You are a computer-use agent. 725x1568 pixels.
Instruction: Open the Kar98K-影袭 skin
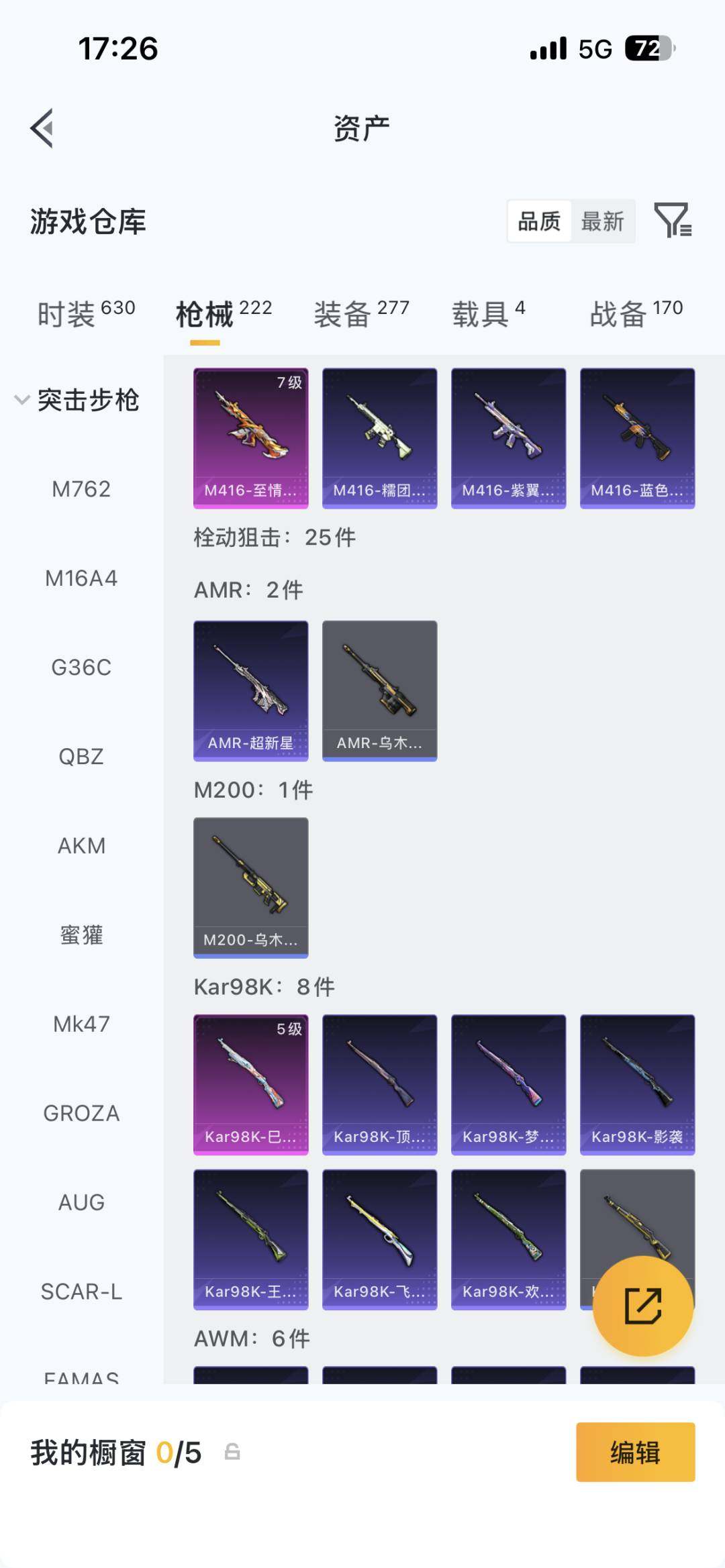637,1084
